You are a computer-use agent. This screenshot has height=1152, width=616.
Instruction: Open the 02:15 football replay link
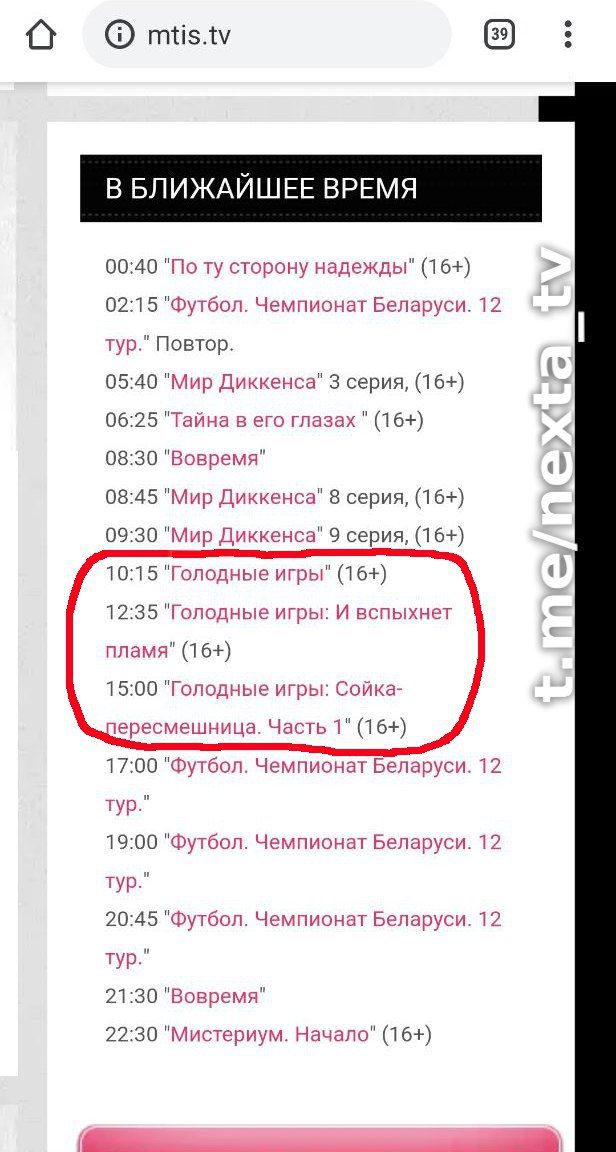pos(336,305)
